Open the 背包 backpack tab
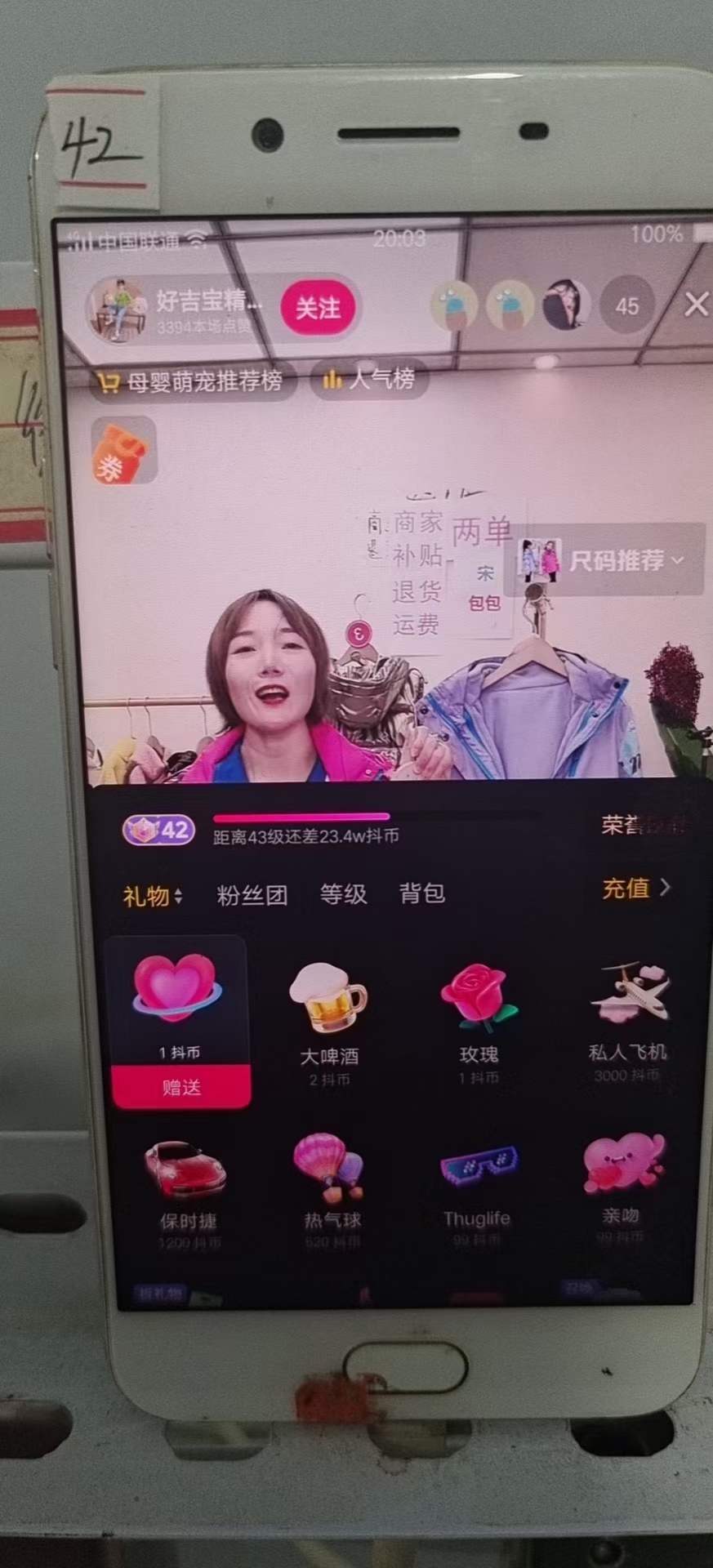The image size is (713, 1568). (x=421, y=893)
